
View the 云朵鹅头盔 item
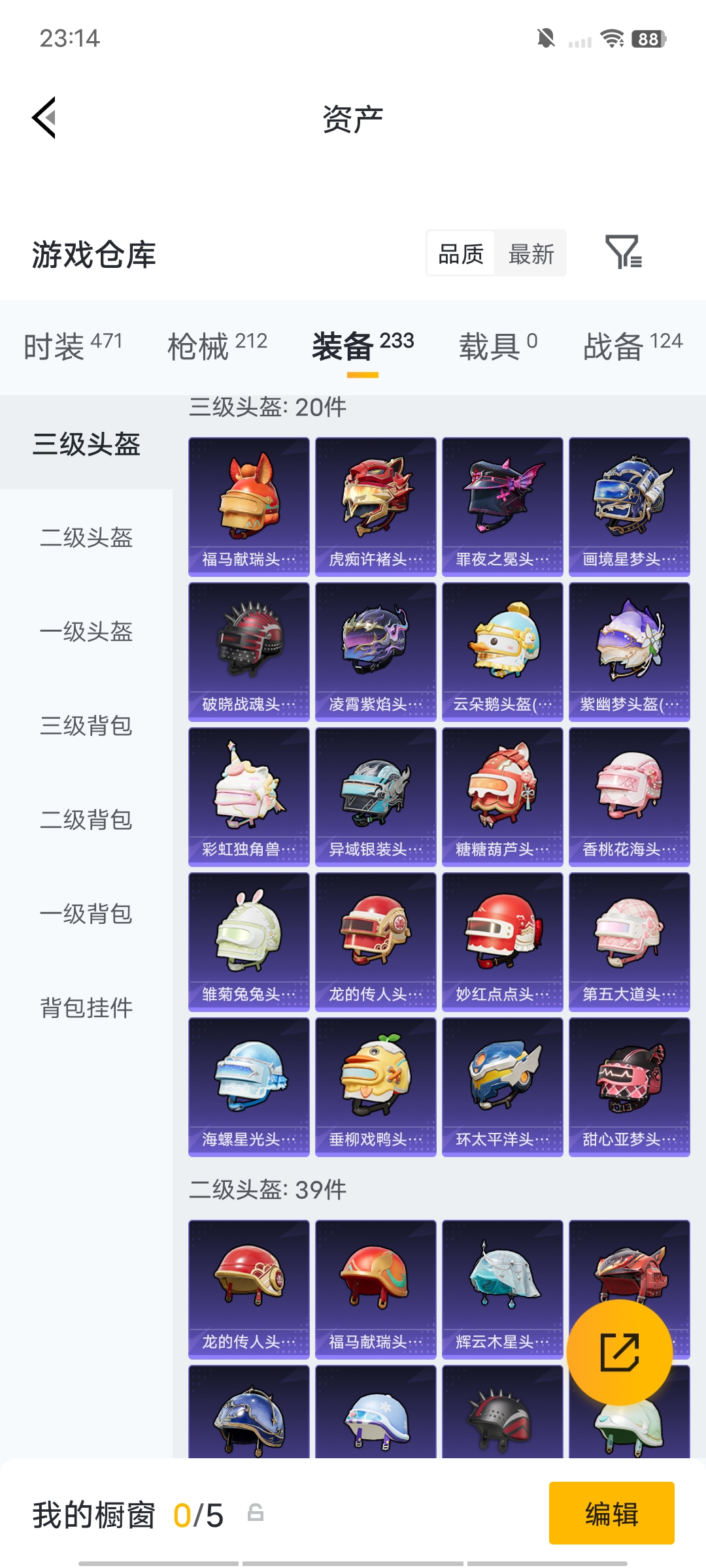503,652
